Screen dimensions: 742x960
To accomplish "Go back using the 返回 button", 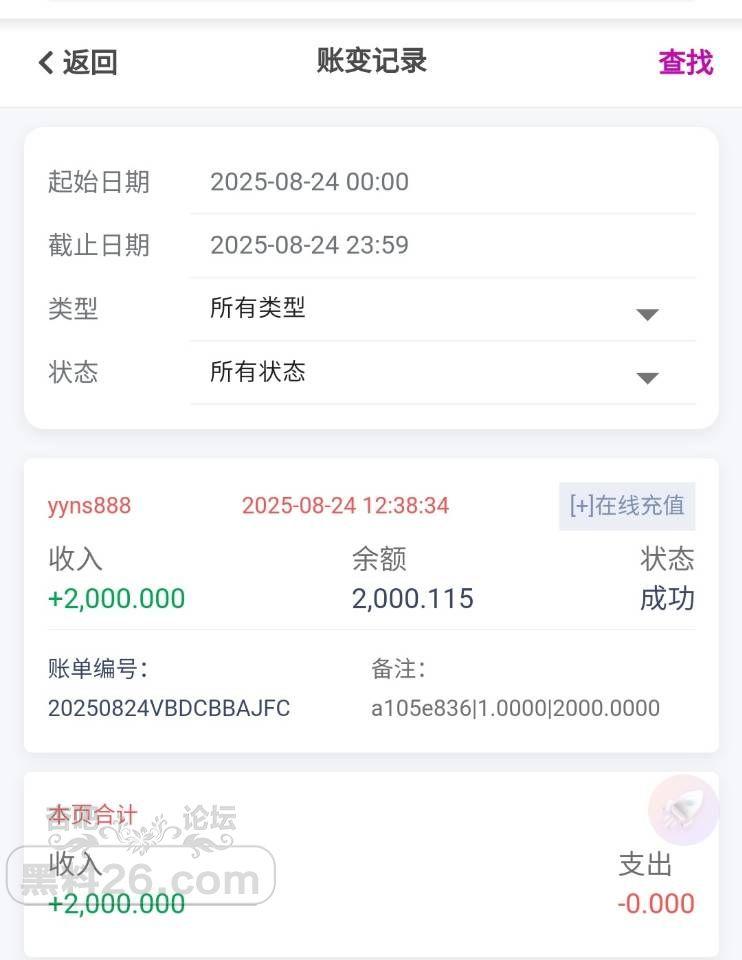I will [78, 62].
